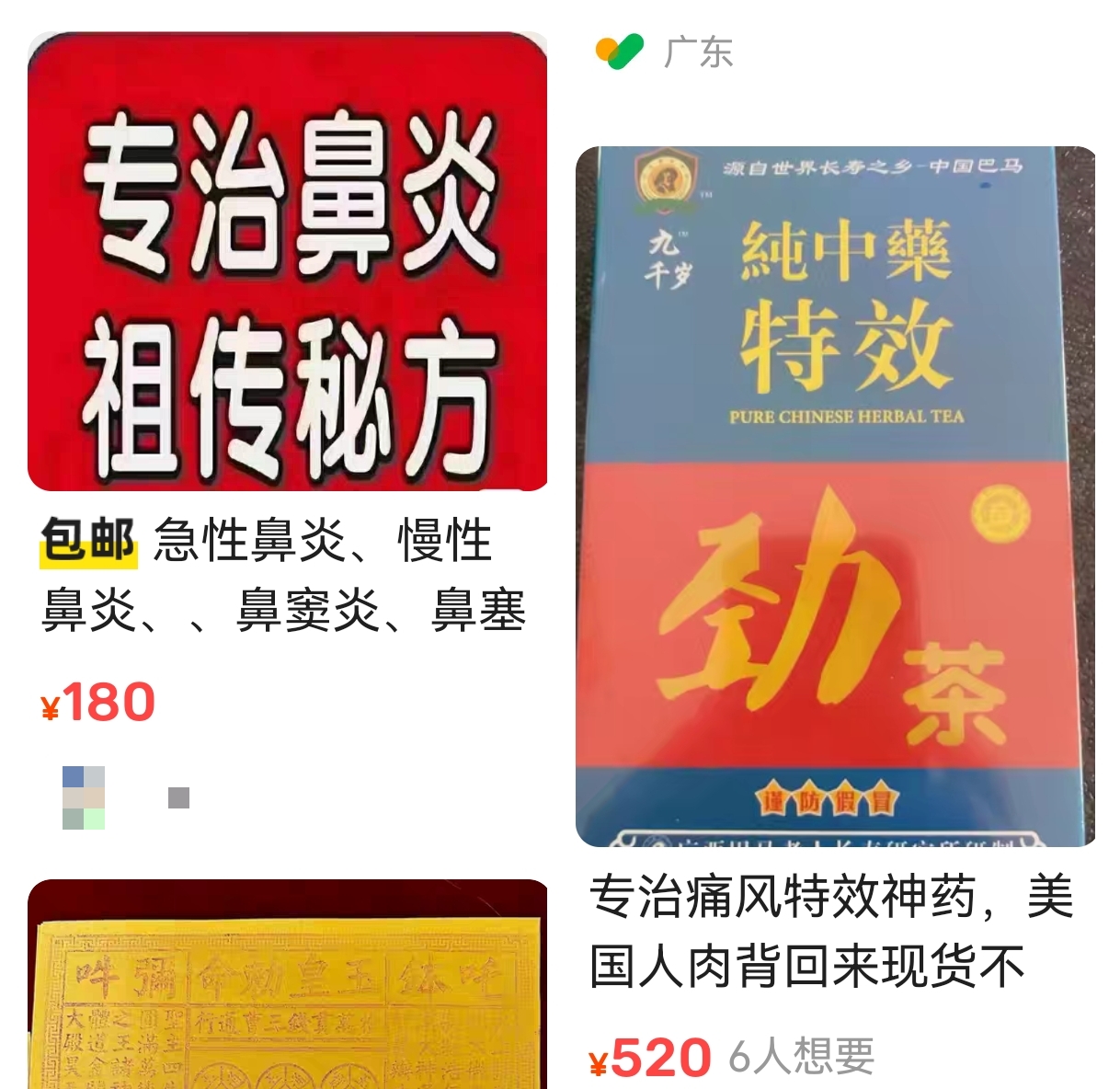Open the seller avatar under the ¥180 listing
This screenshot has height=1089, width=1120.
(x=84, y=797)
